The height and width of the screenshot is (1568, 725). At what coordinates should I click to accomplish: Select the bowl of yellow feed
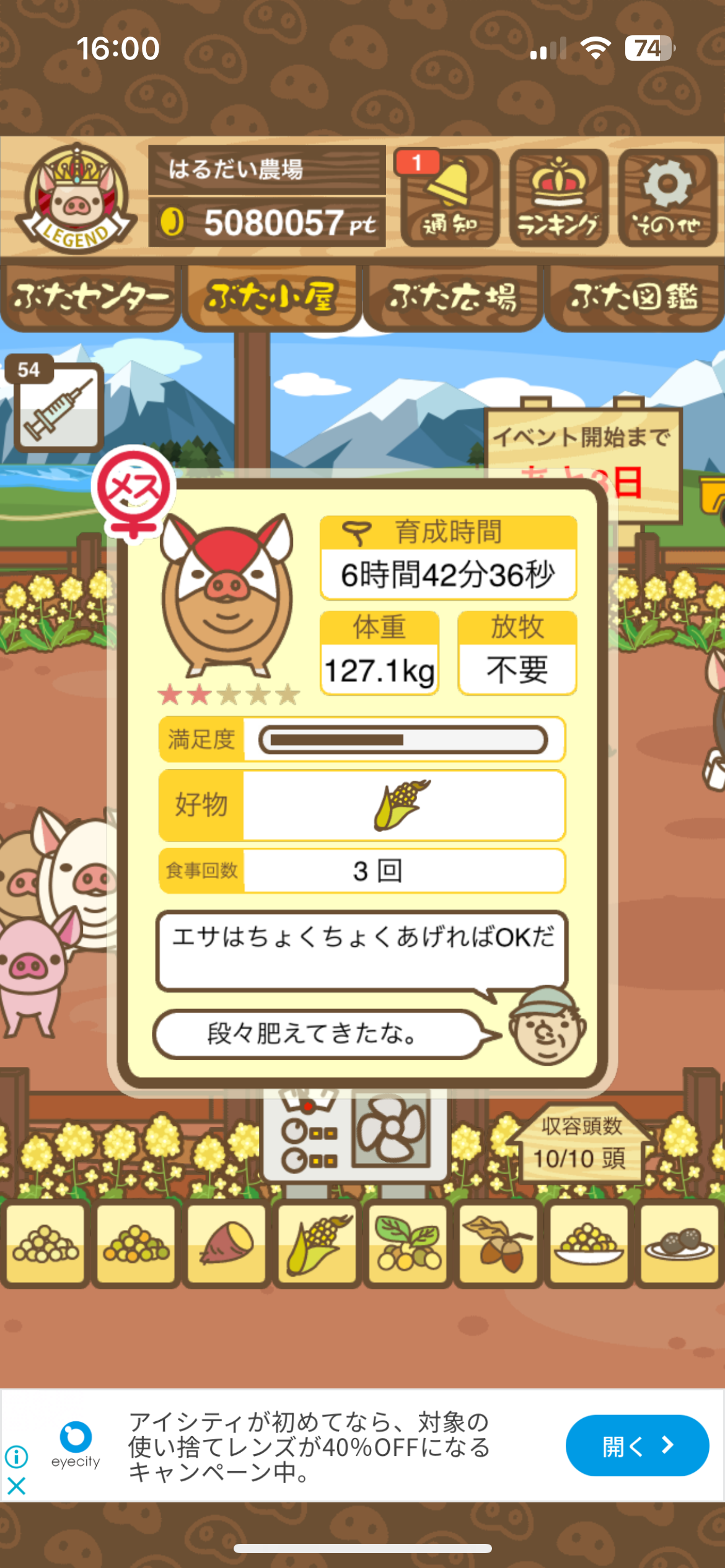[x=589, y=1244]
